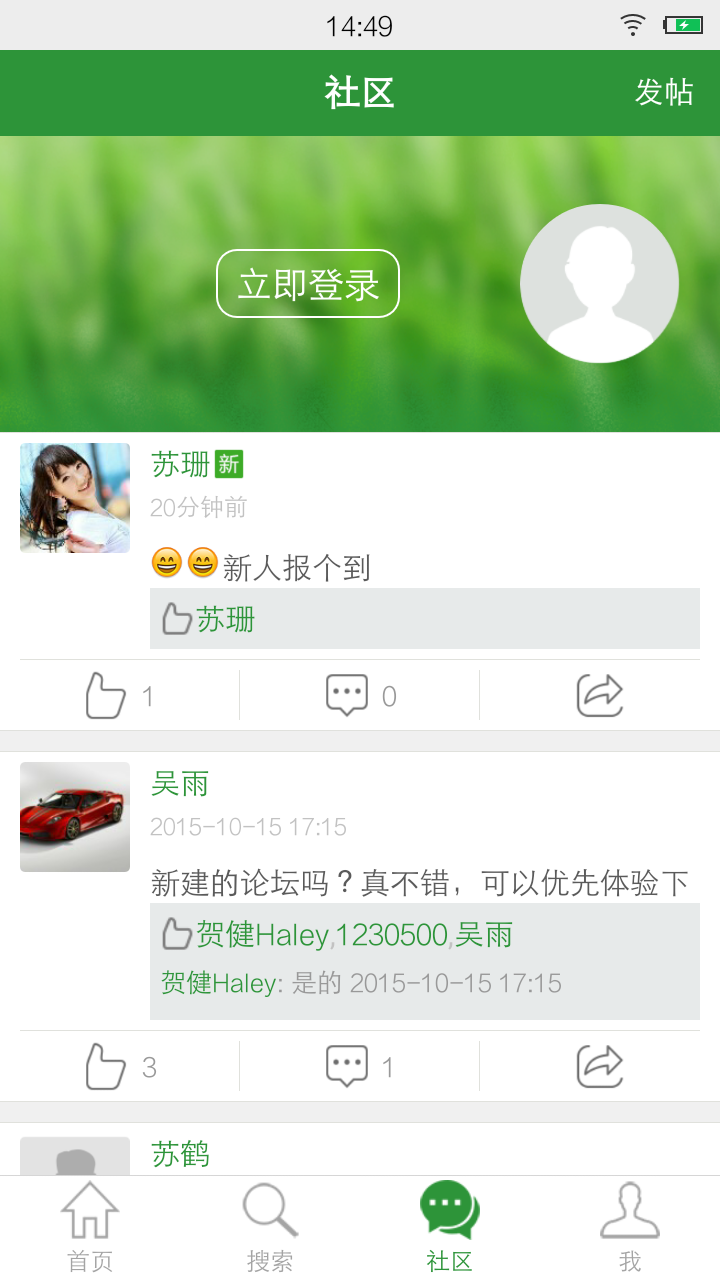The height and width of the screenshot is (1280, 720).
Task: Open 苏鹤's username link
Action: click(x=180, y=1155)
